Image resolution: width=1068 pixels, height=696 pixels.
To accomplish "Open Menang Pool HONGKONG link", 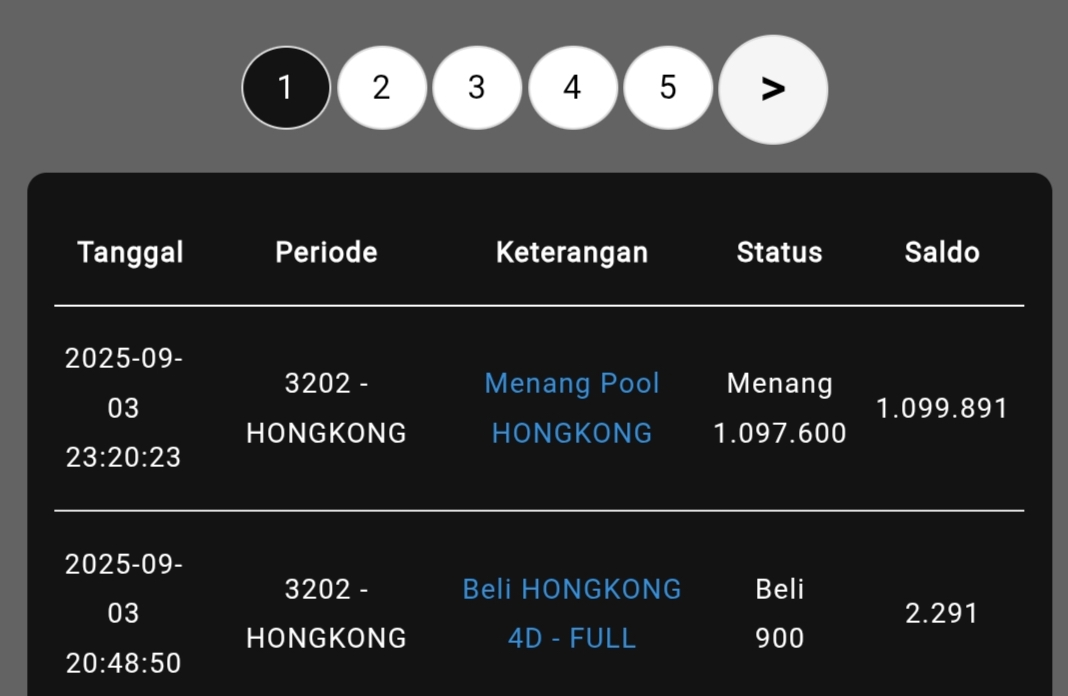I will (572, 408).
